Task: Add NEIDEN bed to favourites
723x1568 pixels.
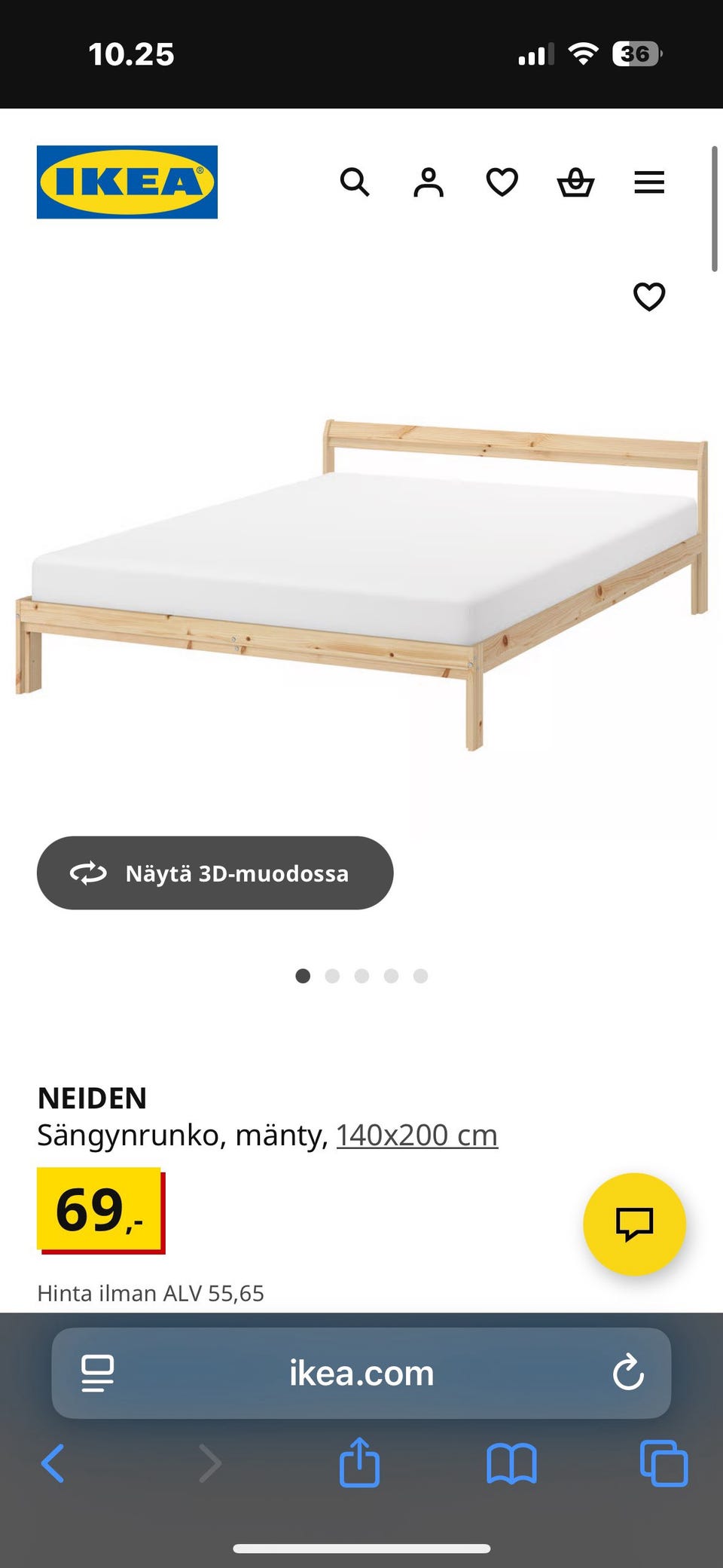Action: coord(649,296)
